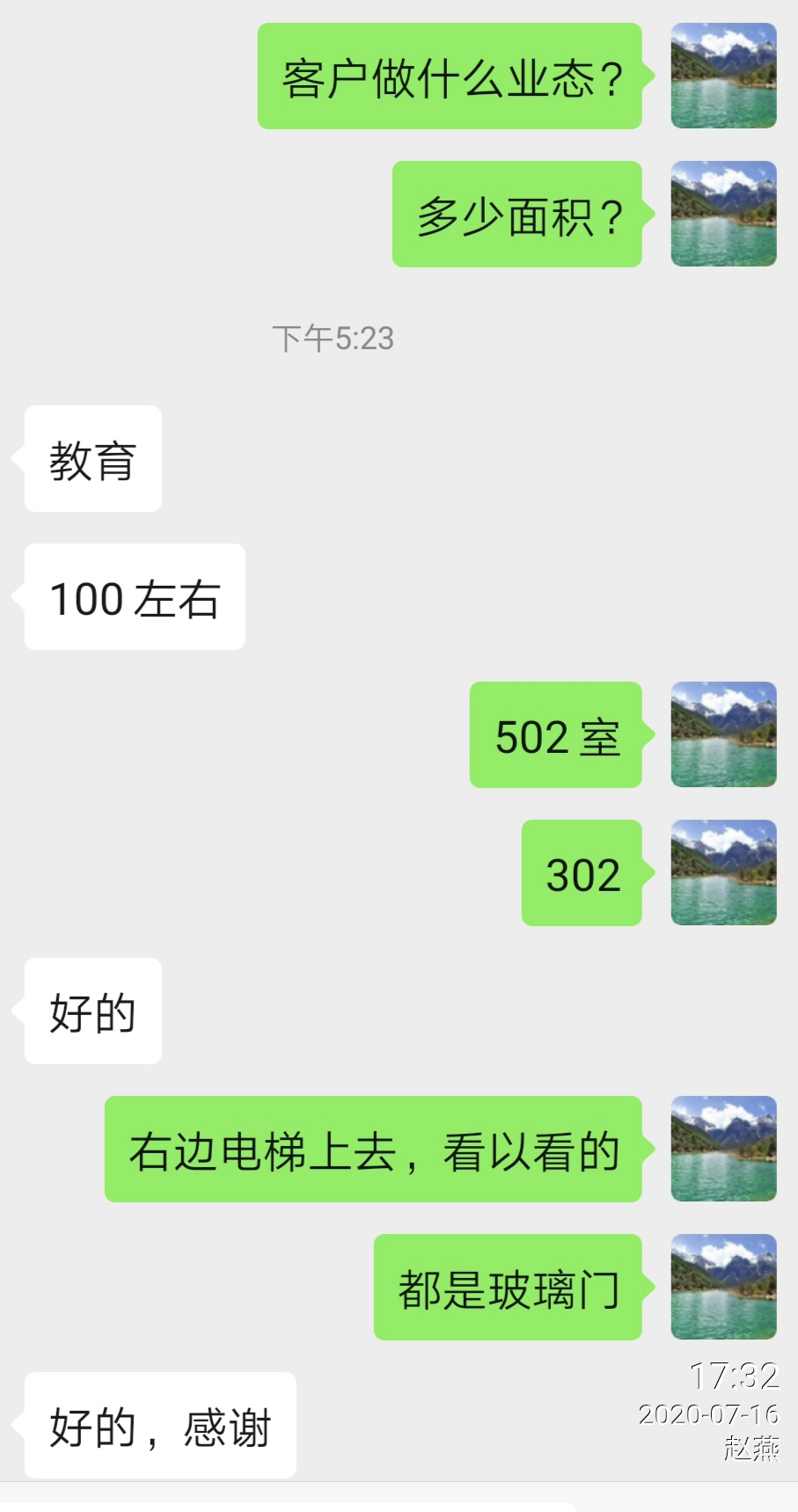The height and width of the screenshot is (1512, 798).
Task: Open avatar next to 右边电梯上去 message
Action: pyautogui.click(x=723, y=1149)
